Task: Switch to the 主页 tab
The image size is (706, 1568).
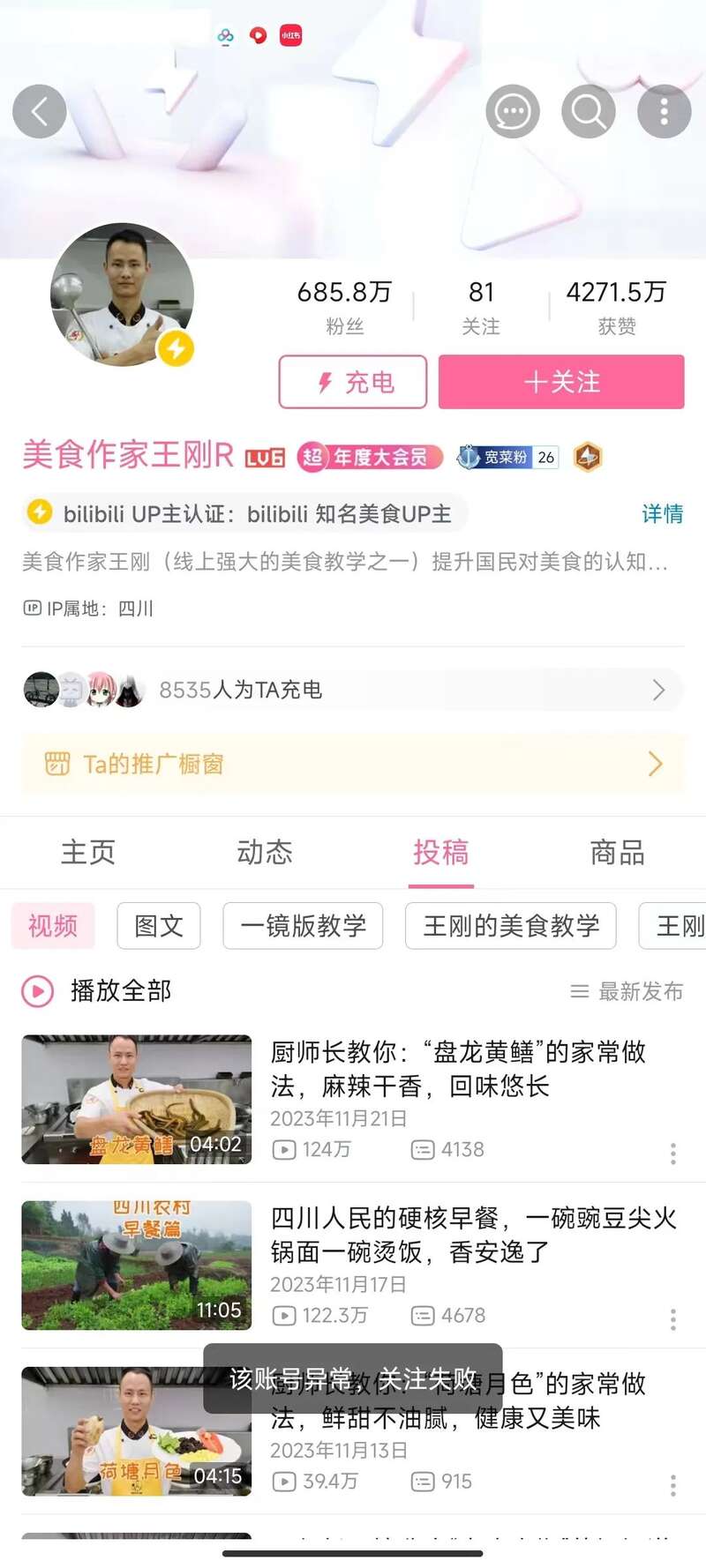Action: 88,853
